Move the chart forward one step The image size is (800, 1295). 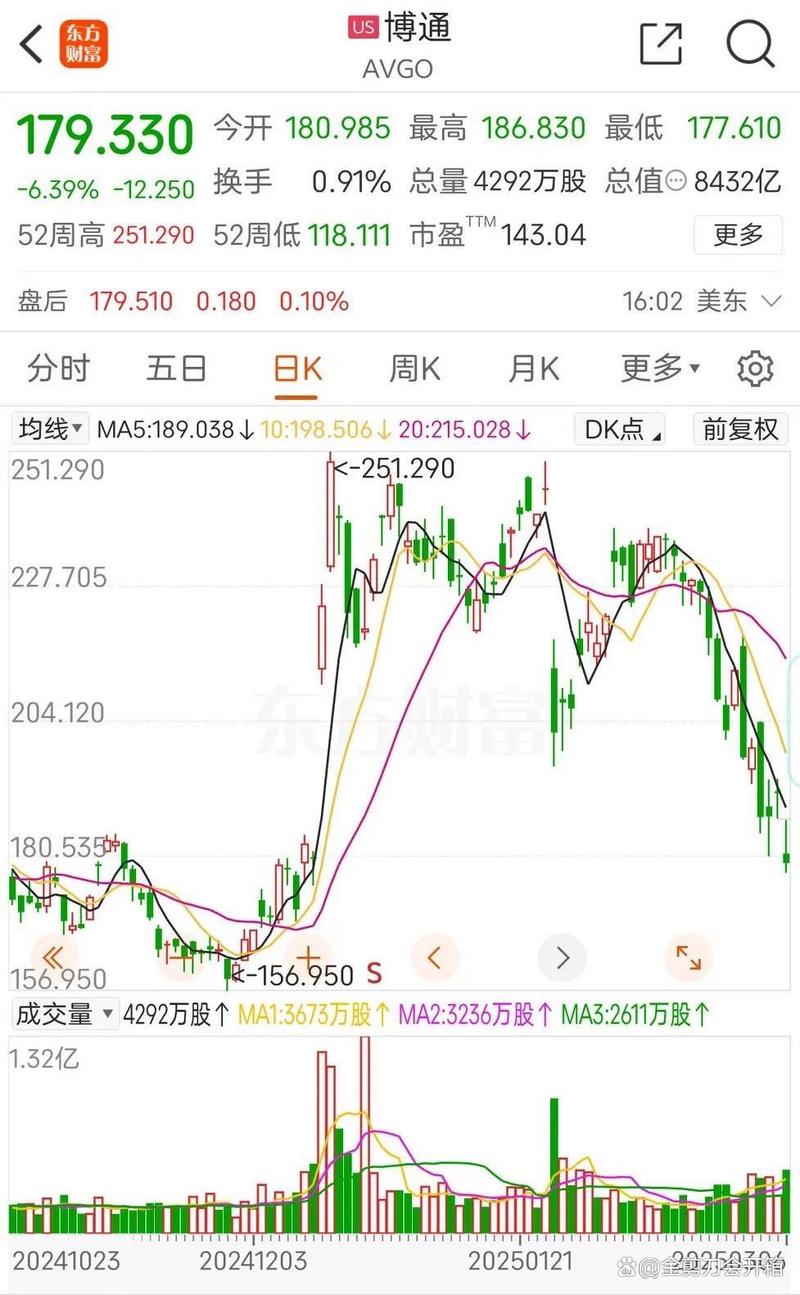tap(562, 957)
